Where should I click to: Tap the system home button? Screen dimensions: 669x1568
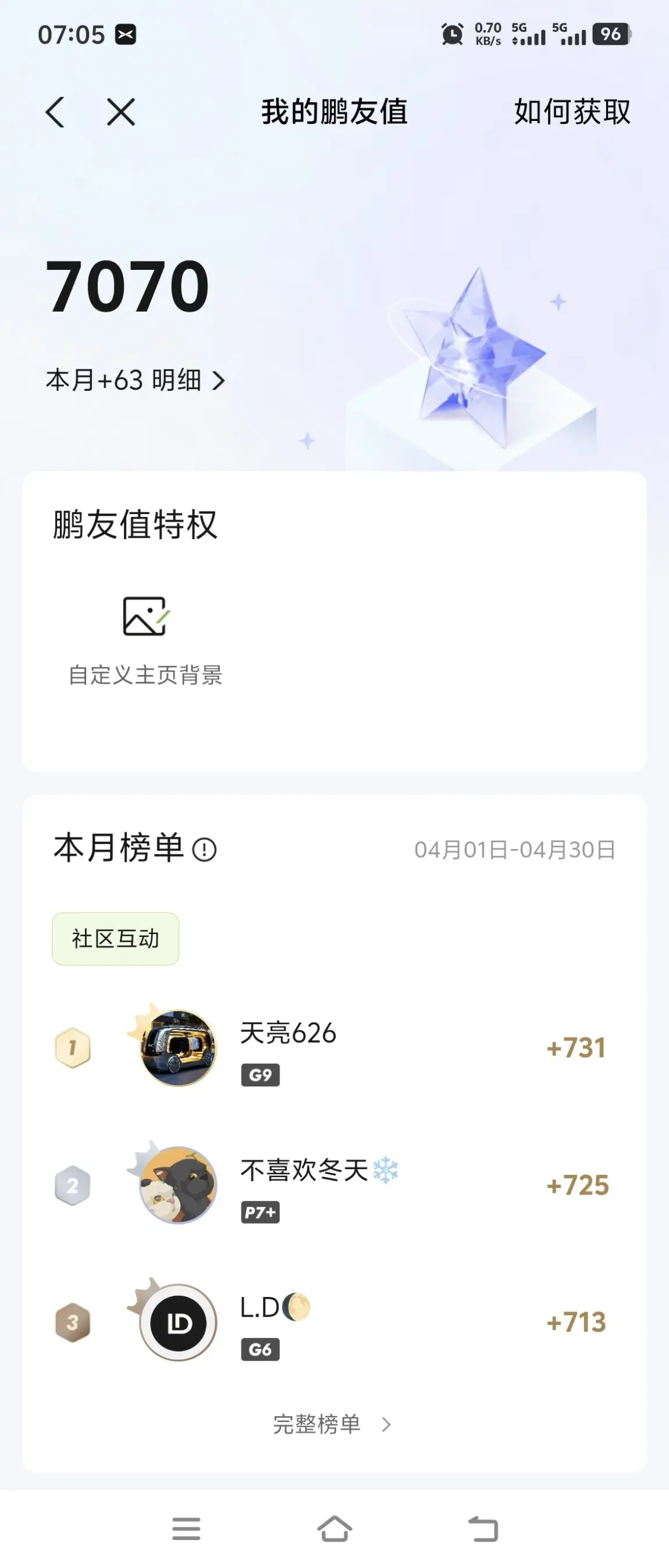(x=334, y=1528)
